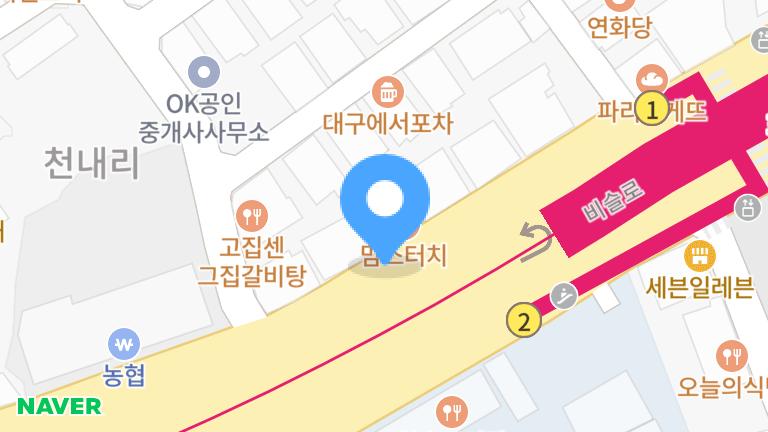Open the 대구에서포차 pub marker

click(386, 93)
